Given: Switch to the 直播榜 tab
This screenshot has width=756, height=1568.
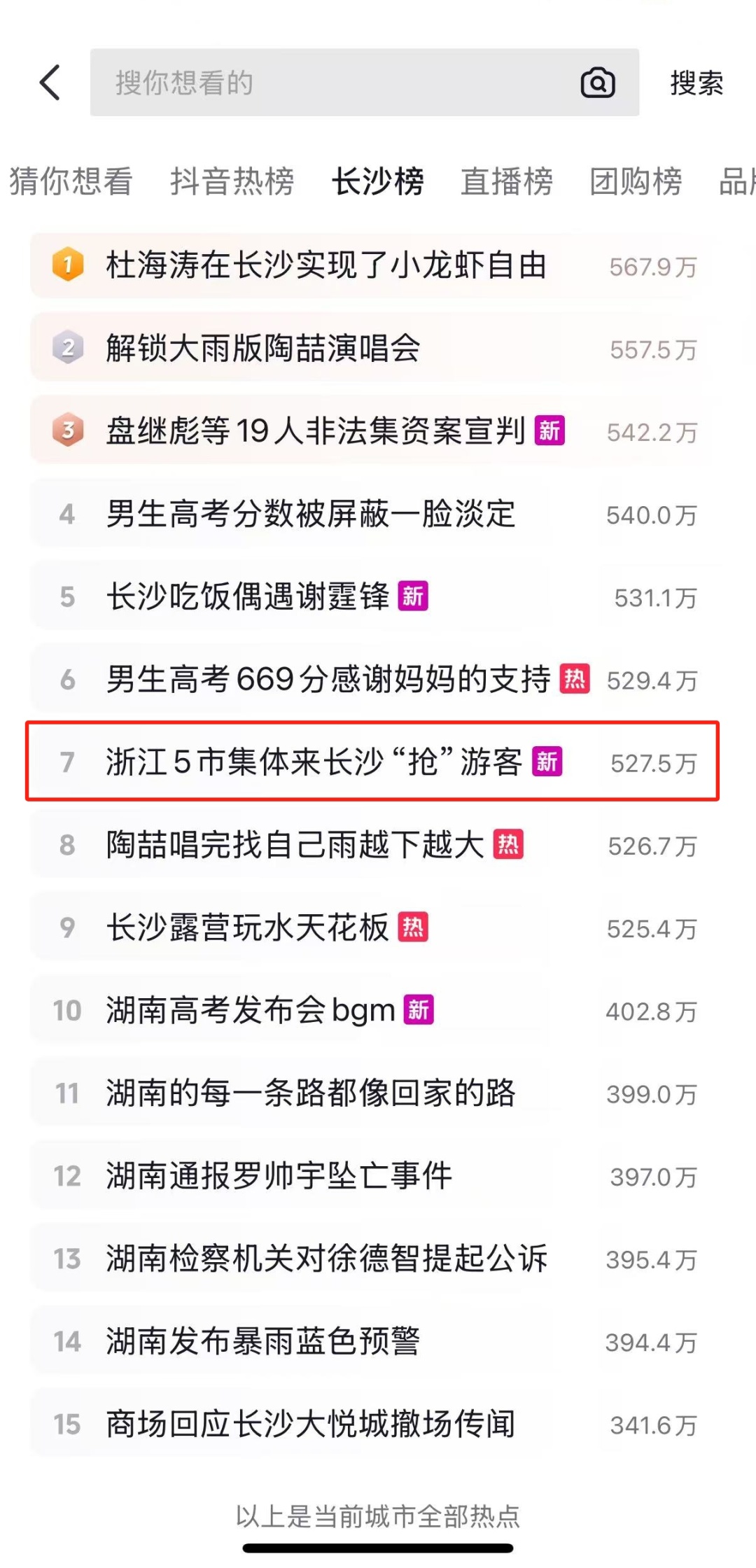Looking at the screenshot, I should [x=507, y=181].
